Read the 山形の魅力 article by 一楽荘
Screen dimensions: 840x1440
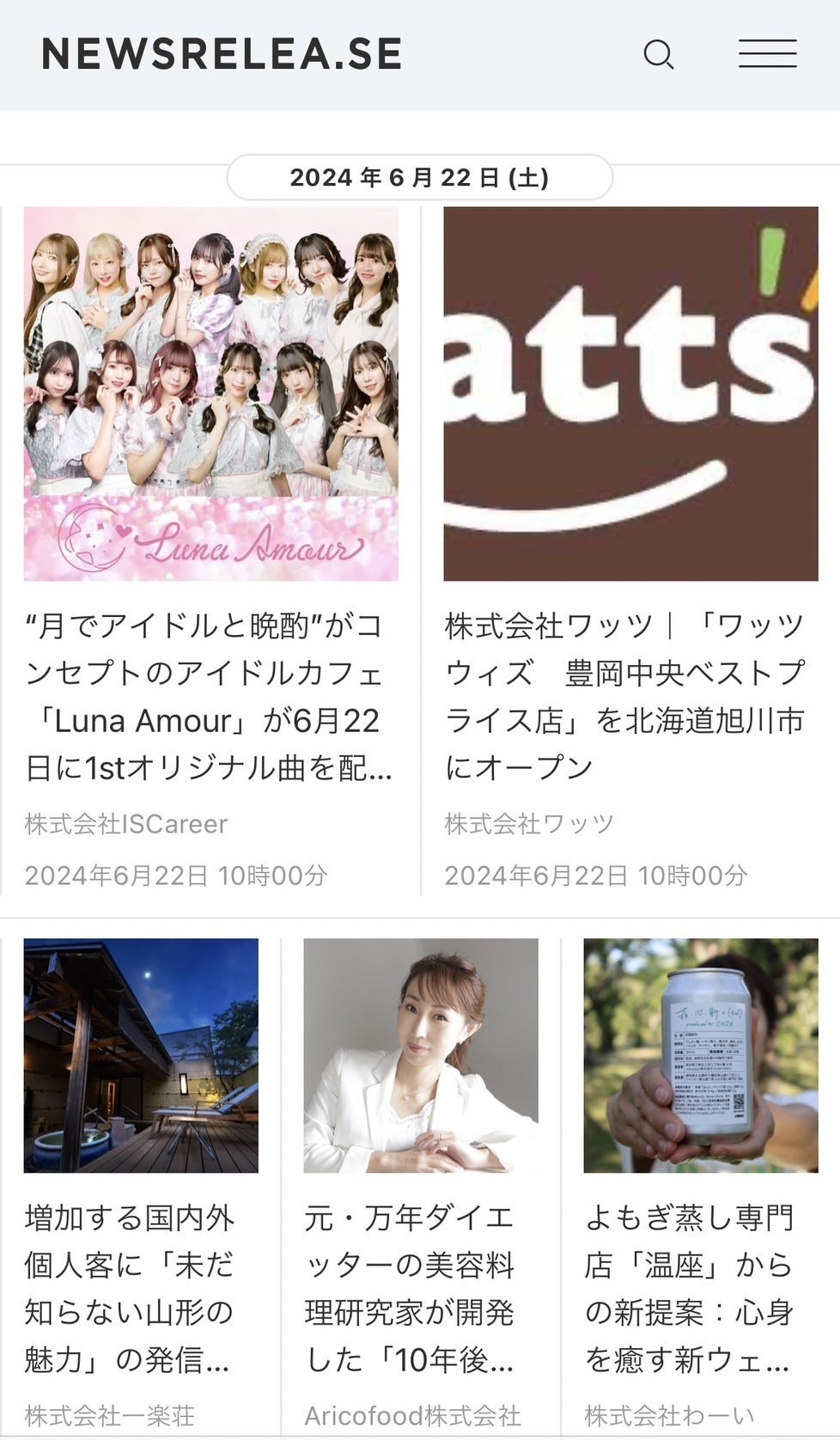coord(130,1288)
